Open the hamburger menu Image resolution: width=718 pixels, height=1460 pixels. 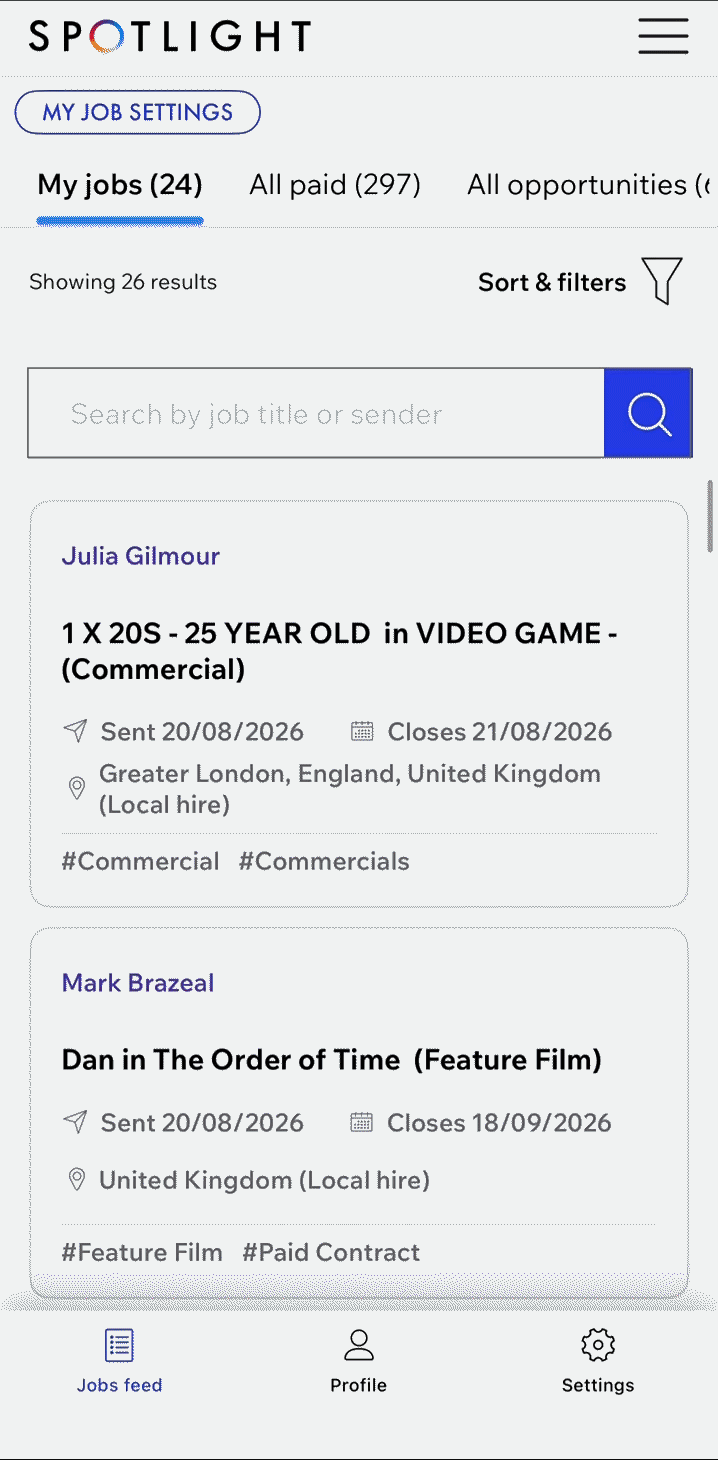[663, 37]
